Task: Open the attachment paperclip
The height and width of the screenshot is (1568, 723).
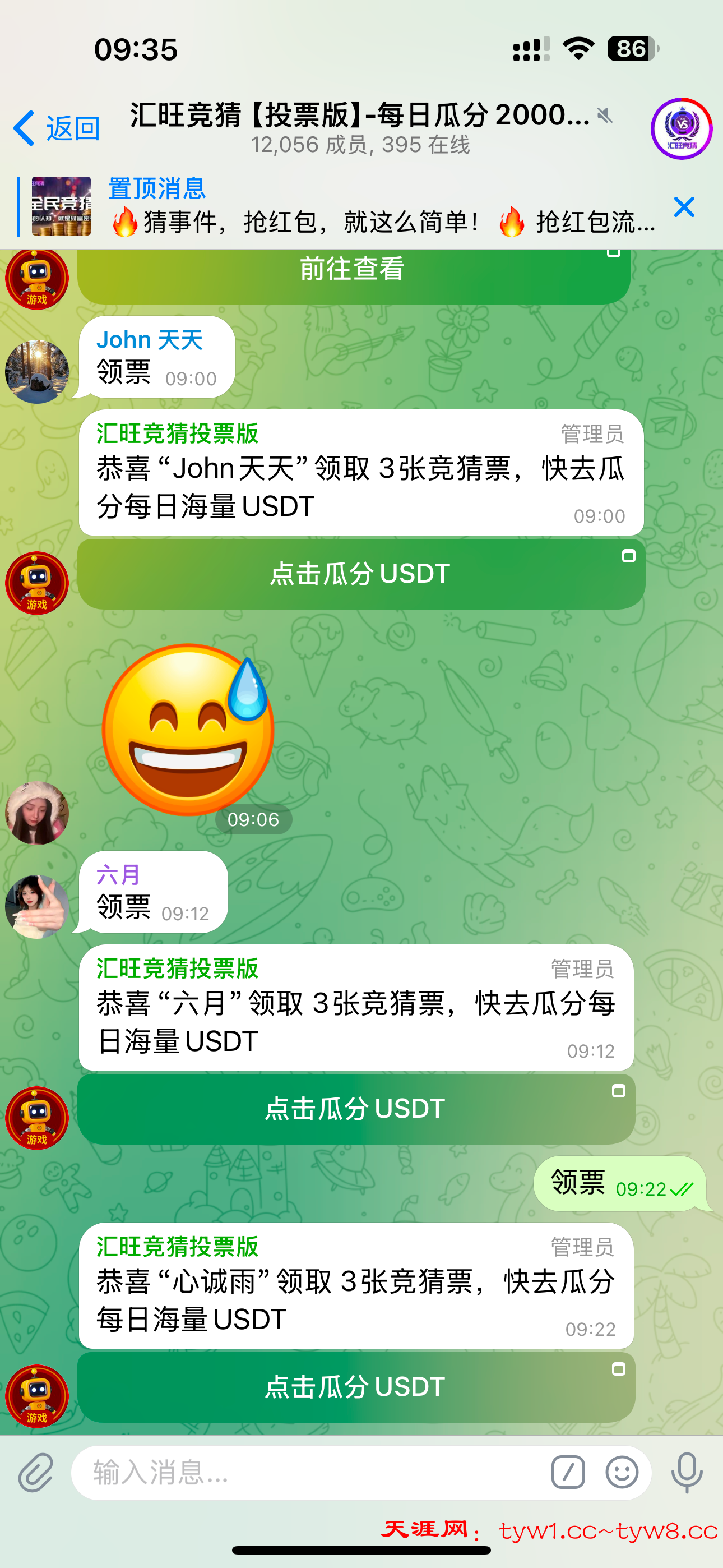Action: (35, 1473)
